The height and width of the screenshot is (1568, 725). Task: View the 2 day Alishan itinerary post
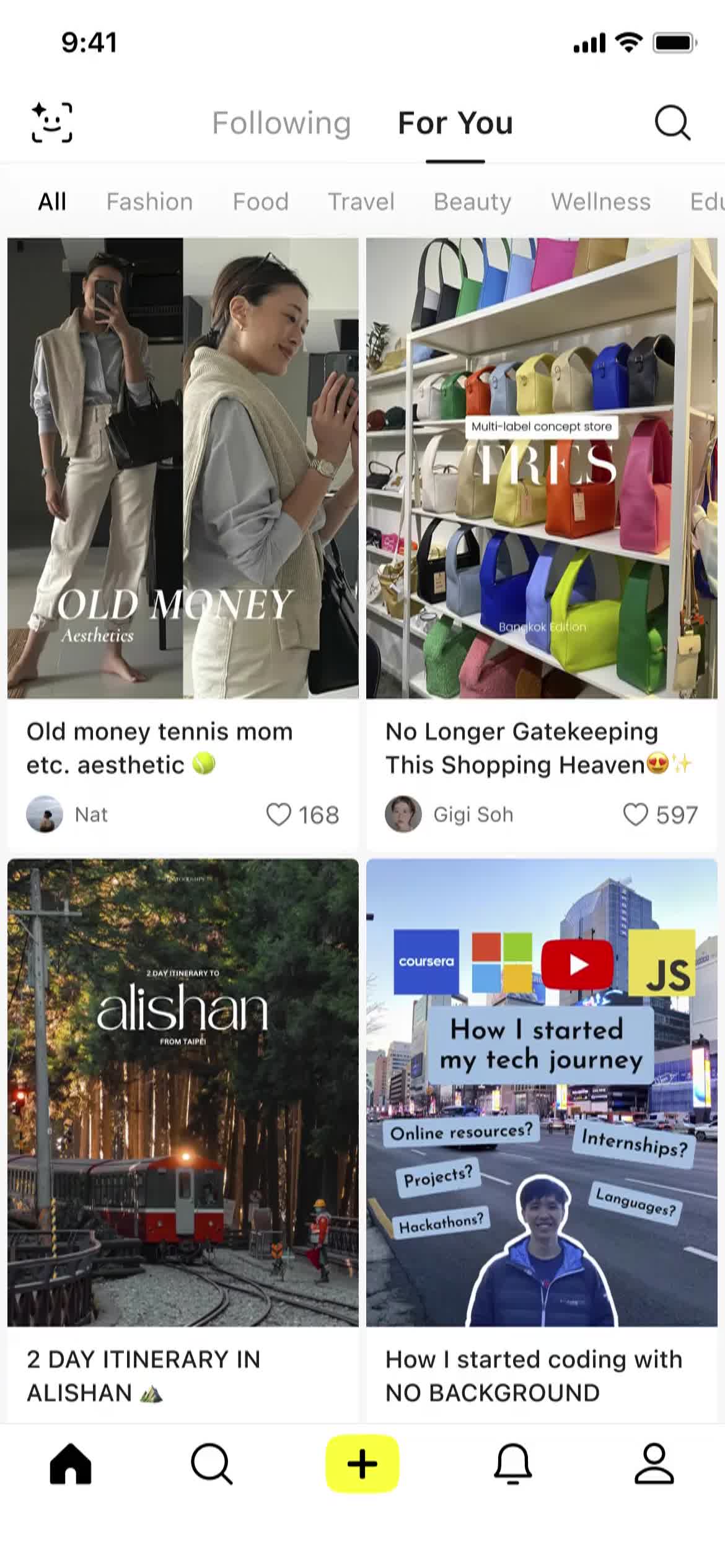[183, 1092]
